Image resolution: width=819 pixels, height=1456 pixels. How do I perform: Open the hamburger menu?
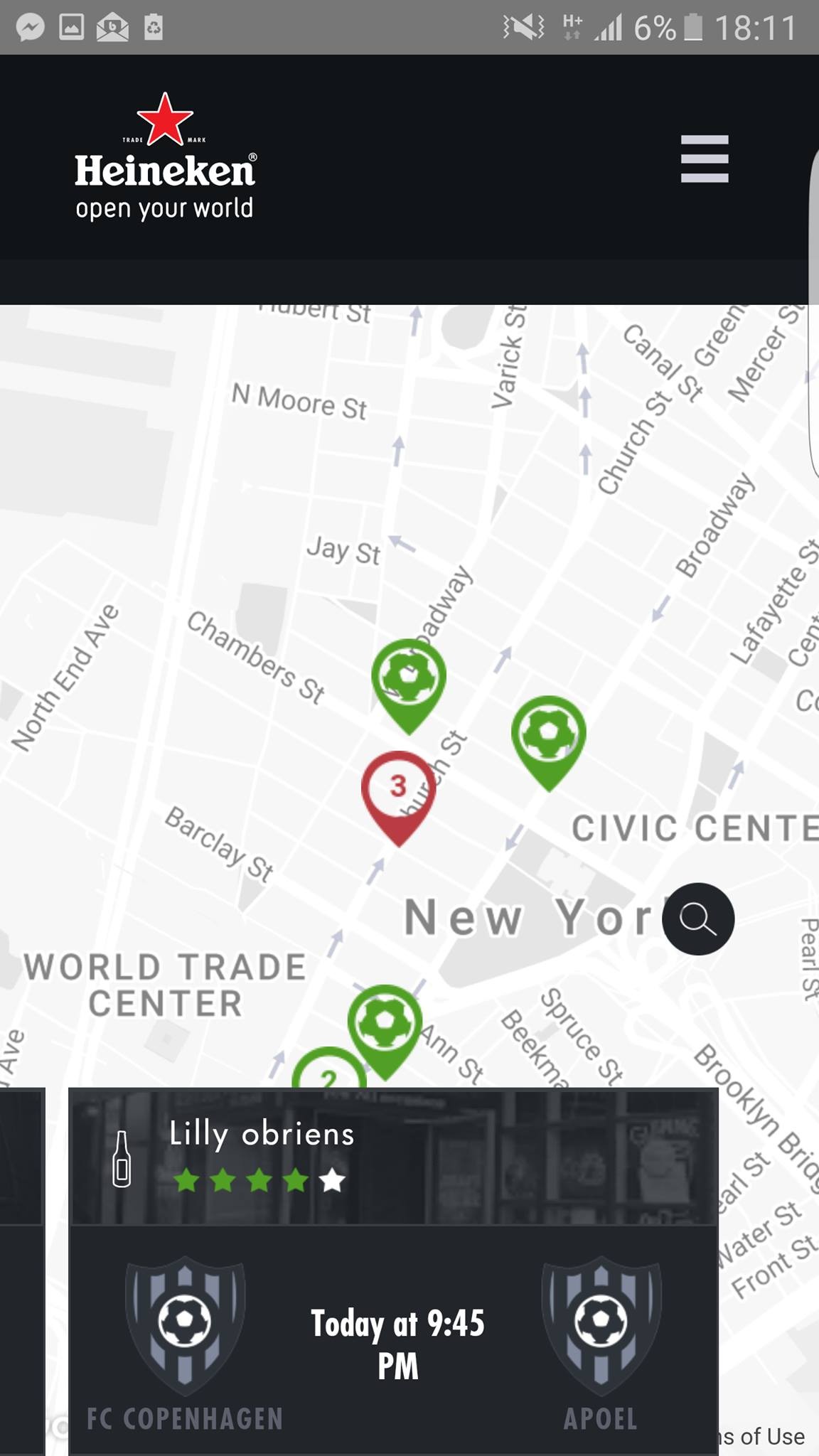(705, 159)
